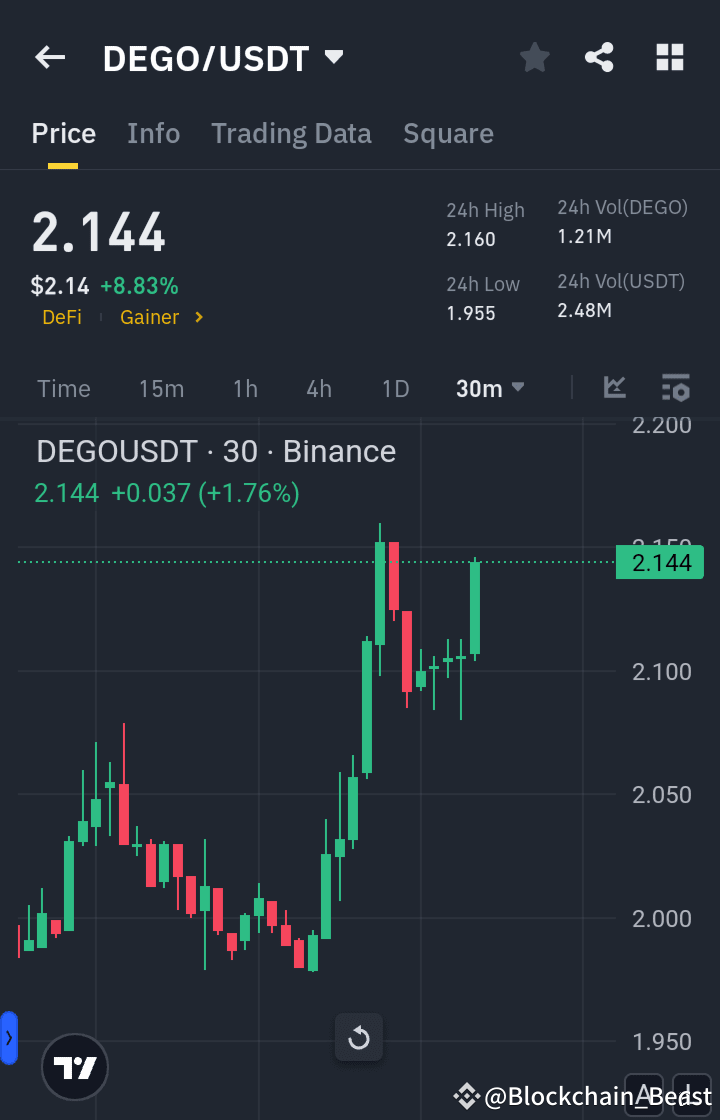Viewport: 720px width, 1120px height.
Task: Open the share options icon
Action: pos(599,57)
